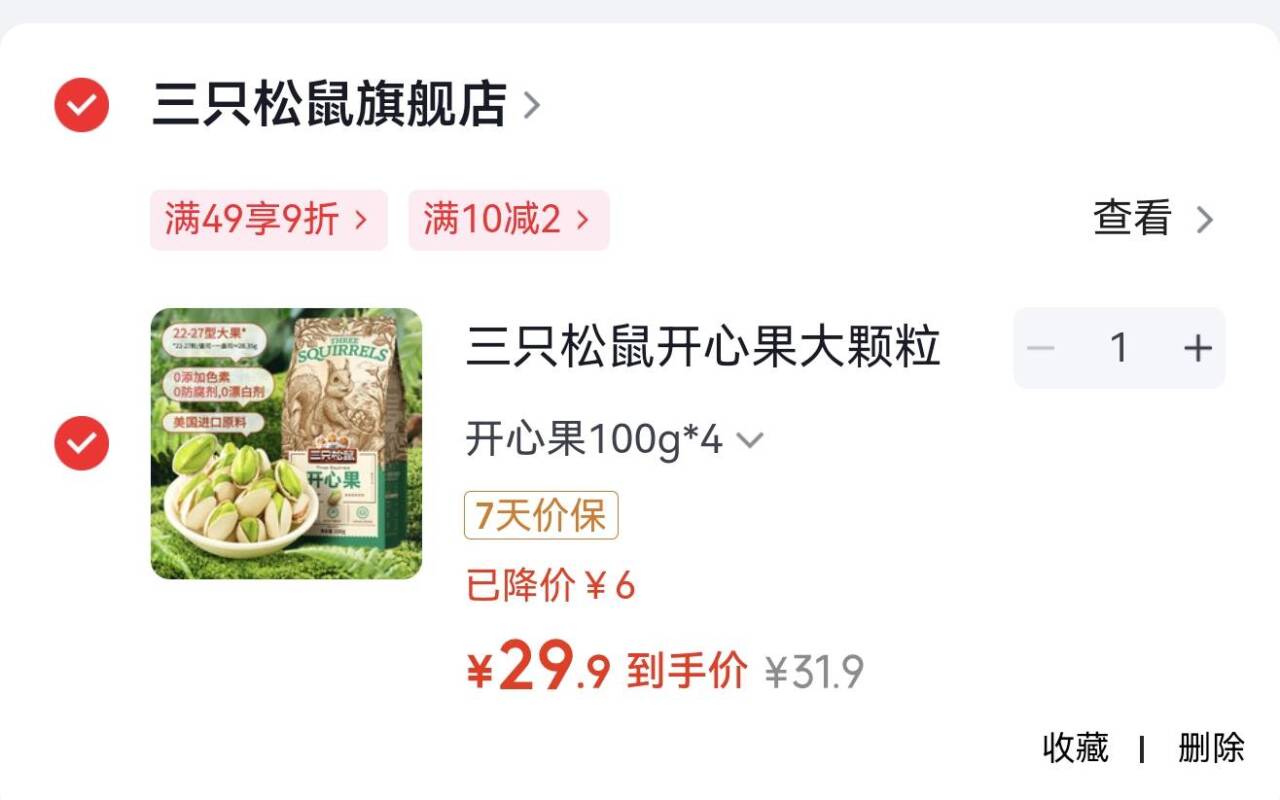Open the 三只松鼠旗舰店 store page
Screen dimensions: 1280x800
click(x=346, y=104)
